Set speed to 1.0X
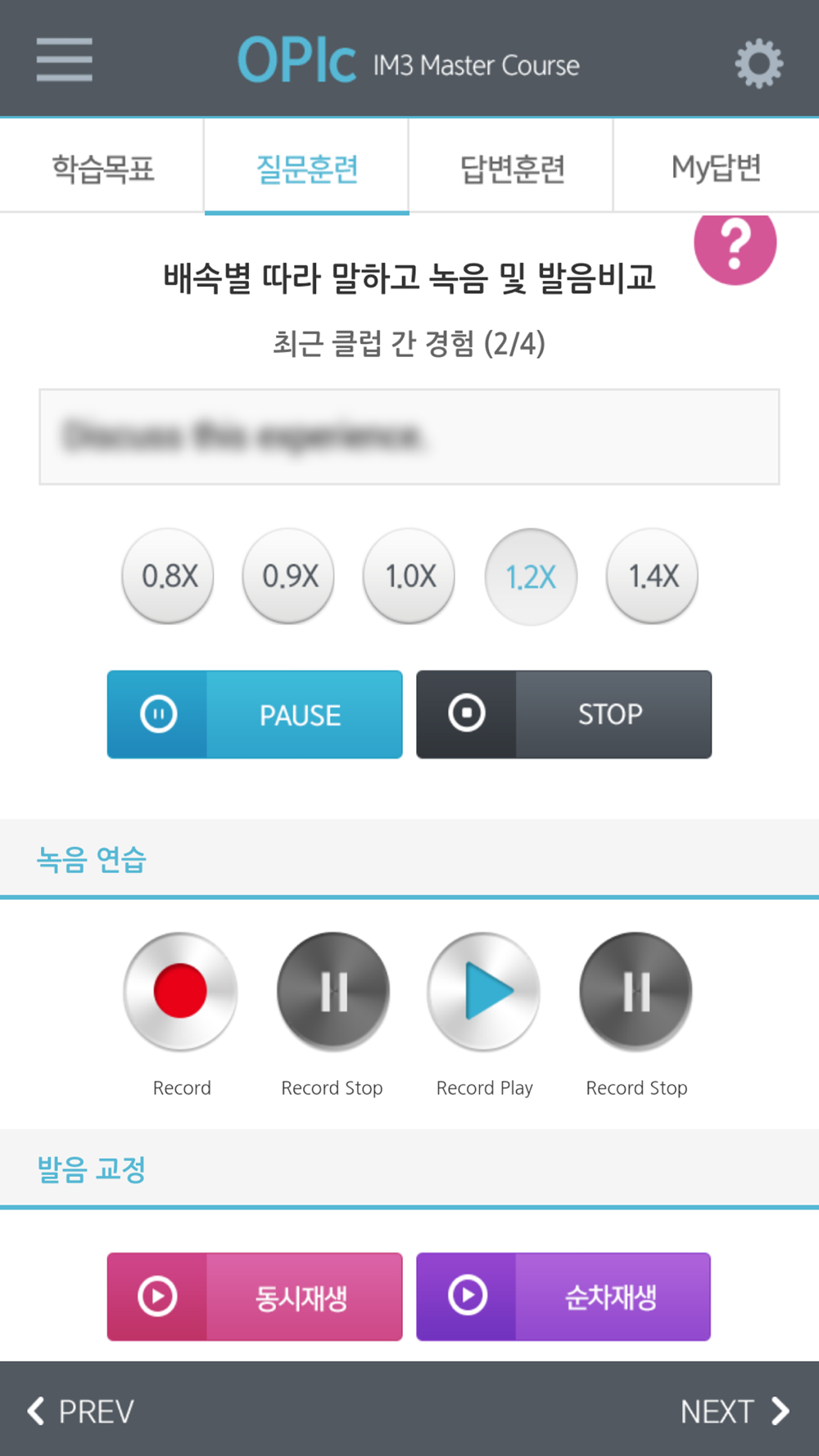Screen dimensions: 819x1456 coord(409,577)
